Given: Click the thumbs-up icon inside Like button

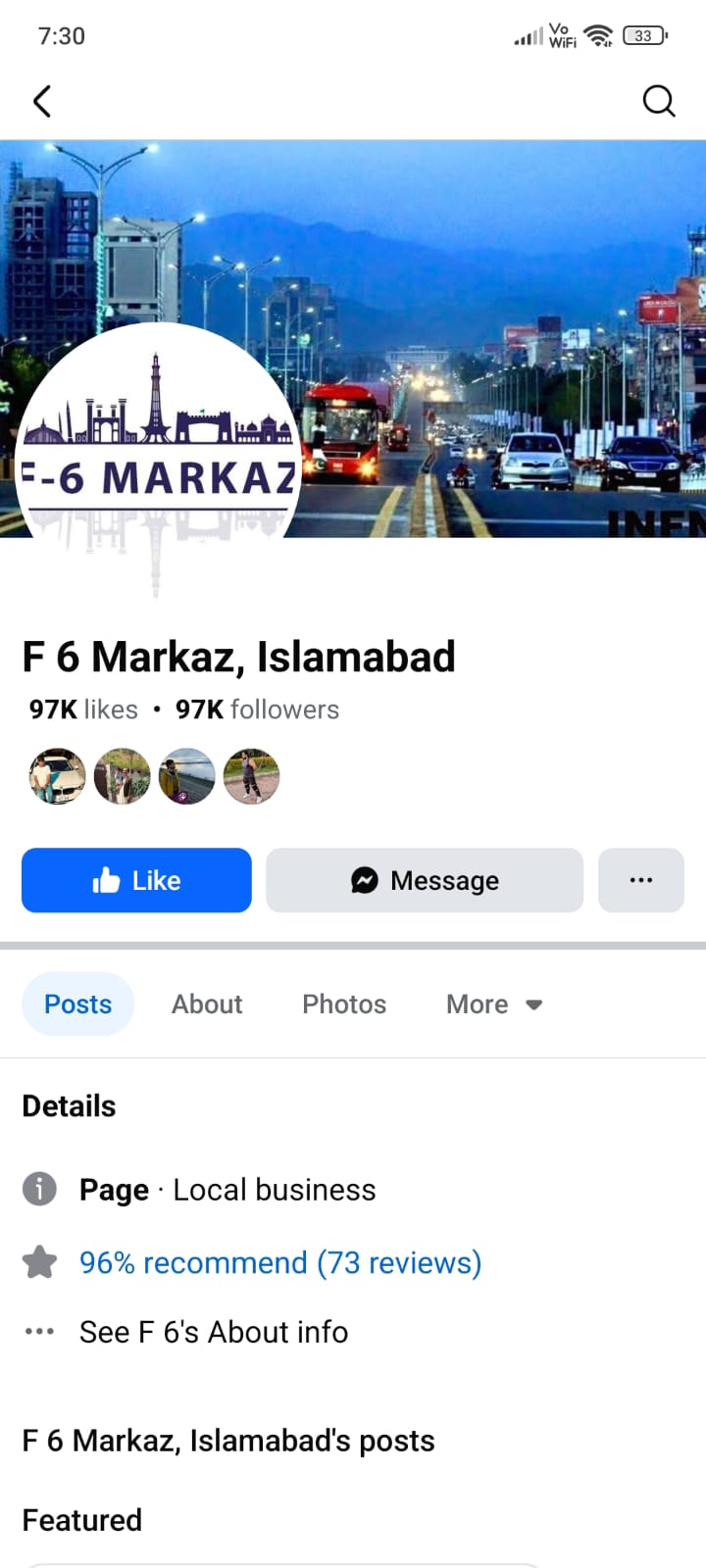Looking at the screenshot, I should (108, 880).
